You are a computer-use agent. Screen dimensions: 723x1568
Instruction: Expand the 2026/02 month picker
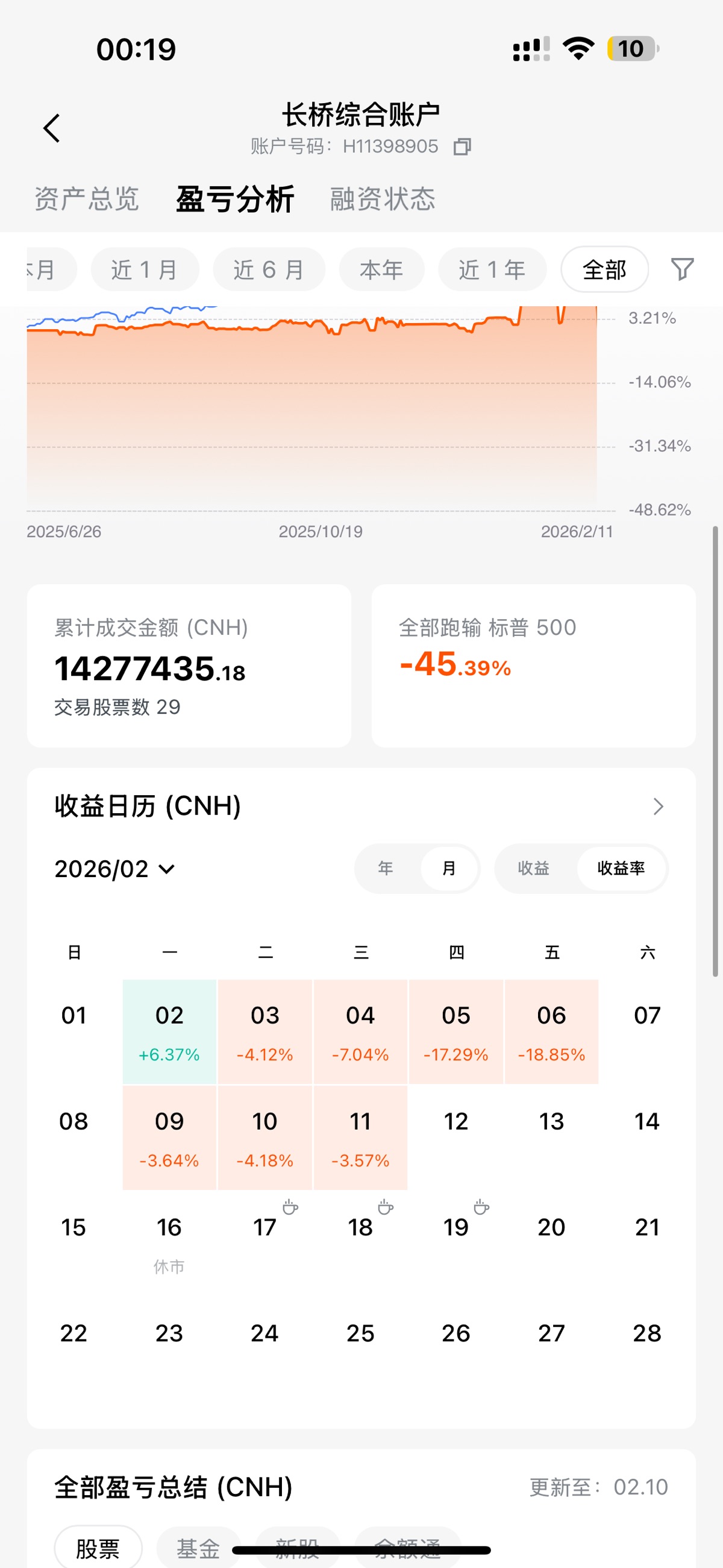tap(115, 869)
